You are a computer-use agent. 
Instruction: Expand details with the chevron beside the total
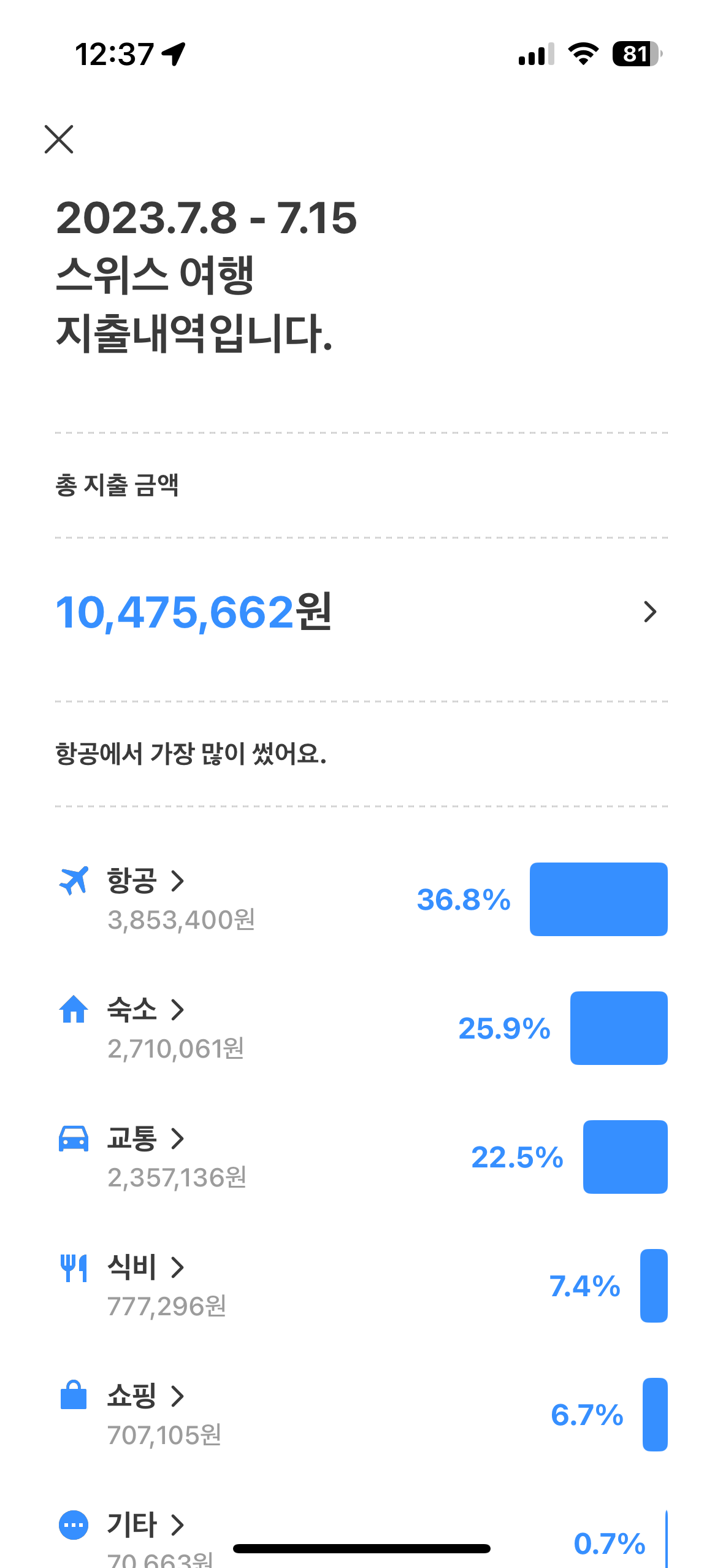point(651,612)
